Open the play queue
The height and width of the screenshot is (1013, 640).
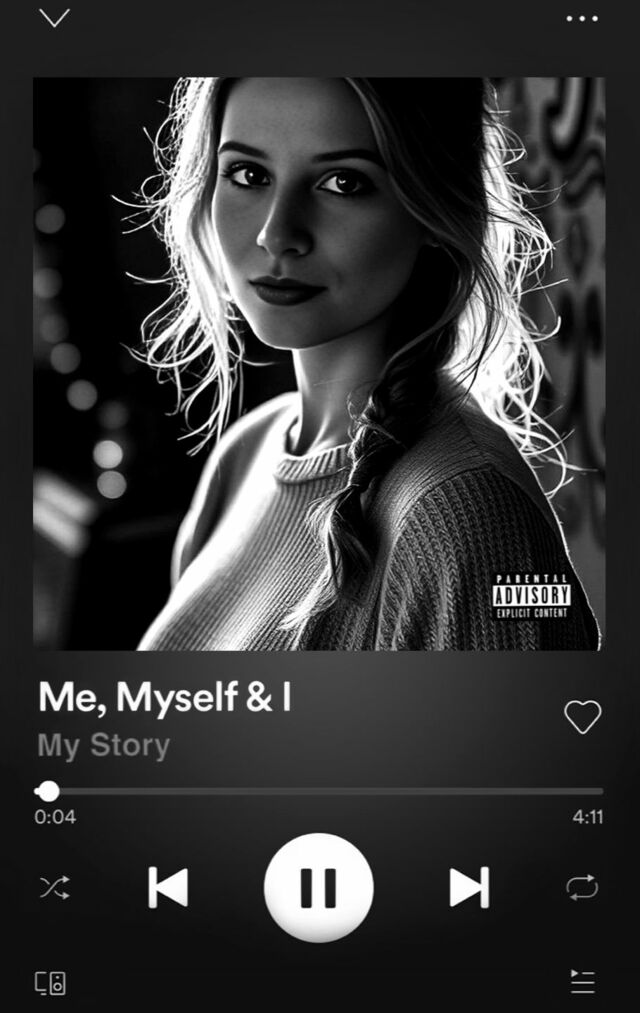click(x=583, y=981)
